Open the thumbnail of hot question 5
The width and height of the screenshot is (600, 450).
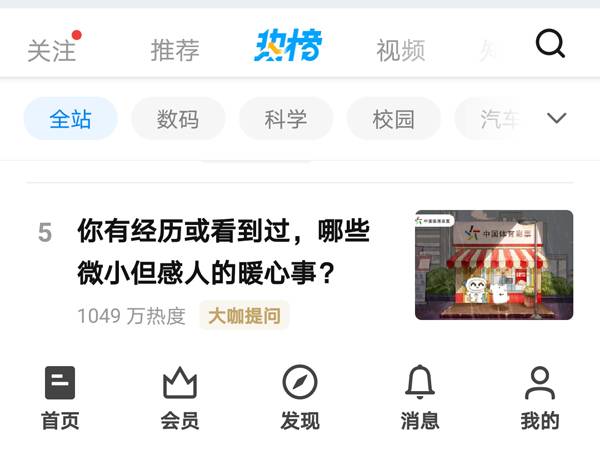(494, 265)
